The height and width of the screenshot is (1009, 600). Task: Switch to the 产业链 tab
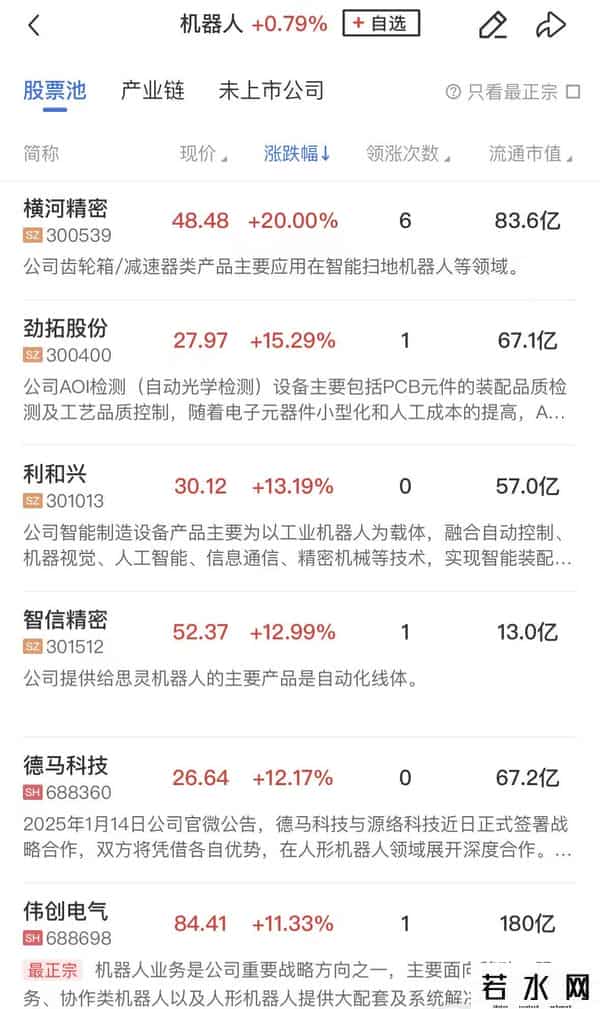[152, 91]
